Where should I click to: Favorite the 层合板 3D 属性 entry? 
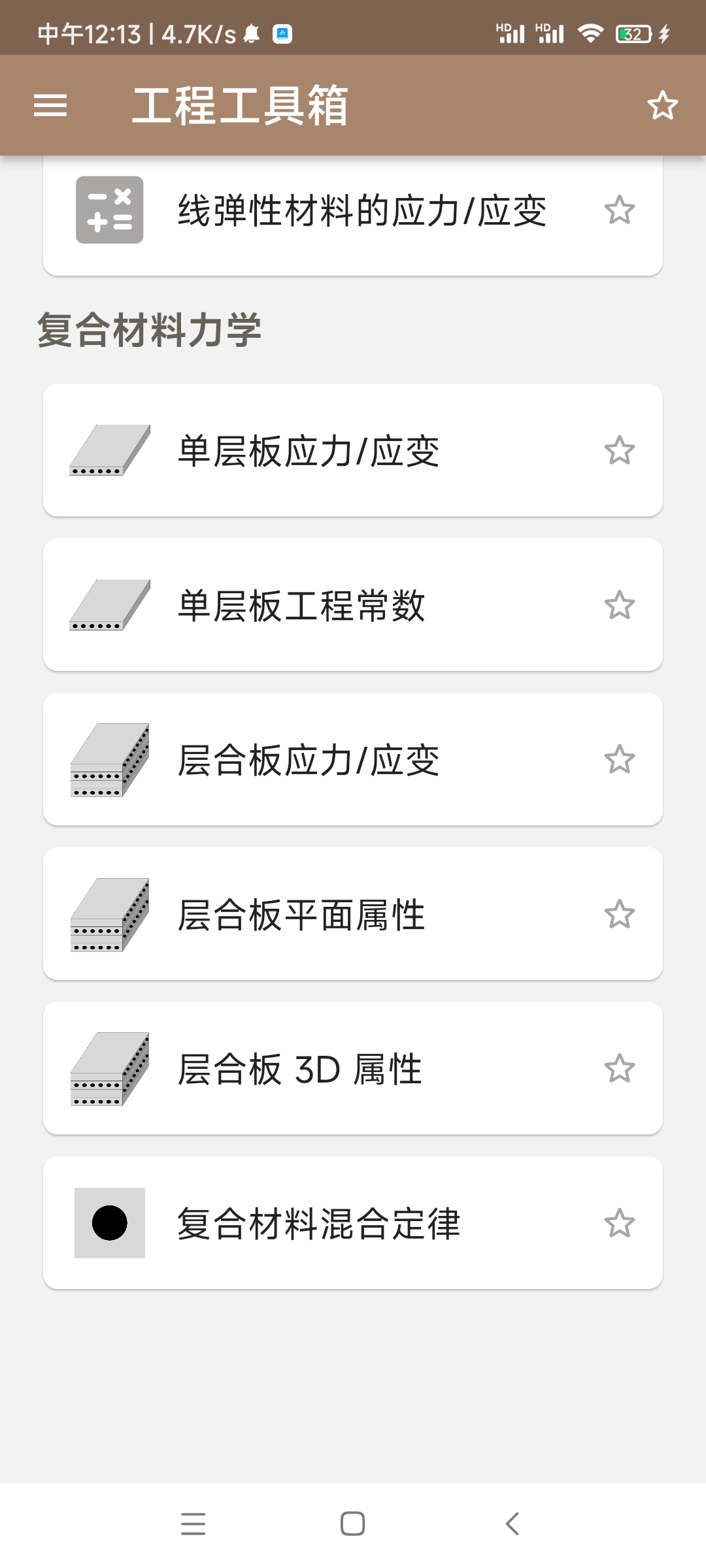619,1069
